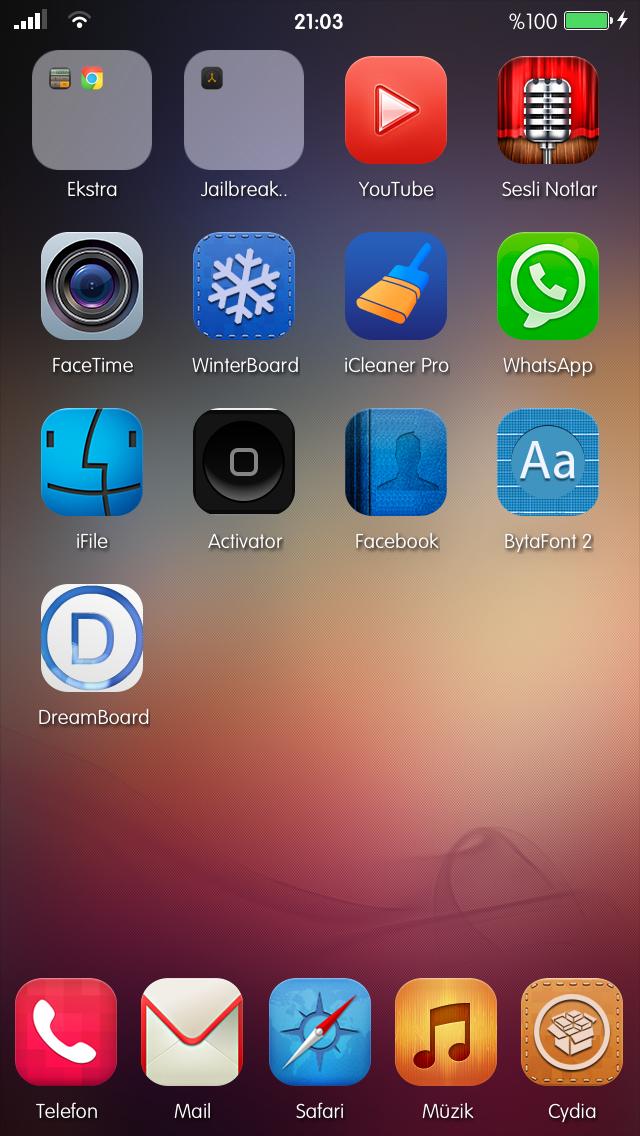
Task: Launch Activator
Action: 244,462
